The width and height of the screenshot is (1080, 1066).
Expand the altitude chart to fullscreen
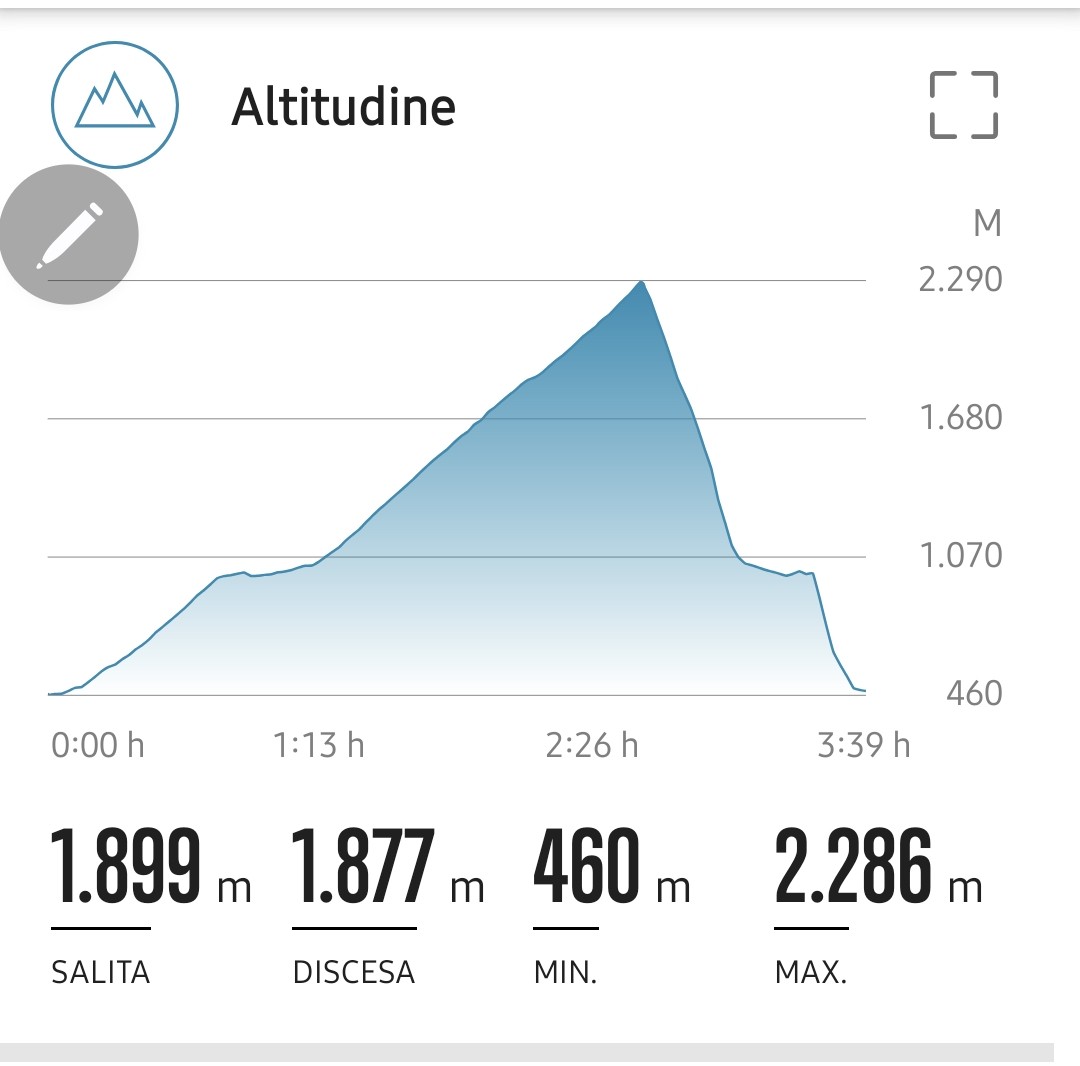pos(964,105)
